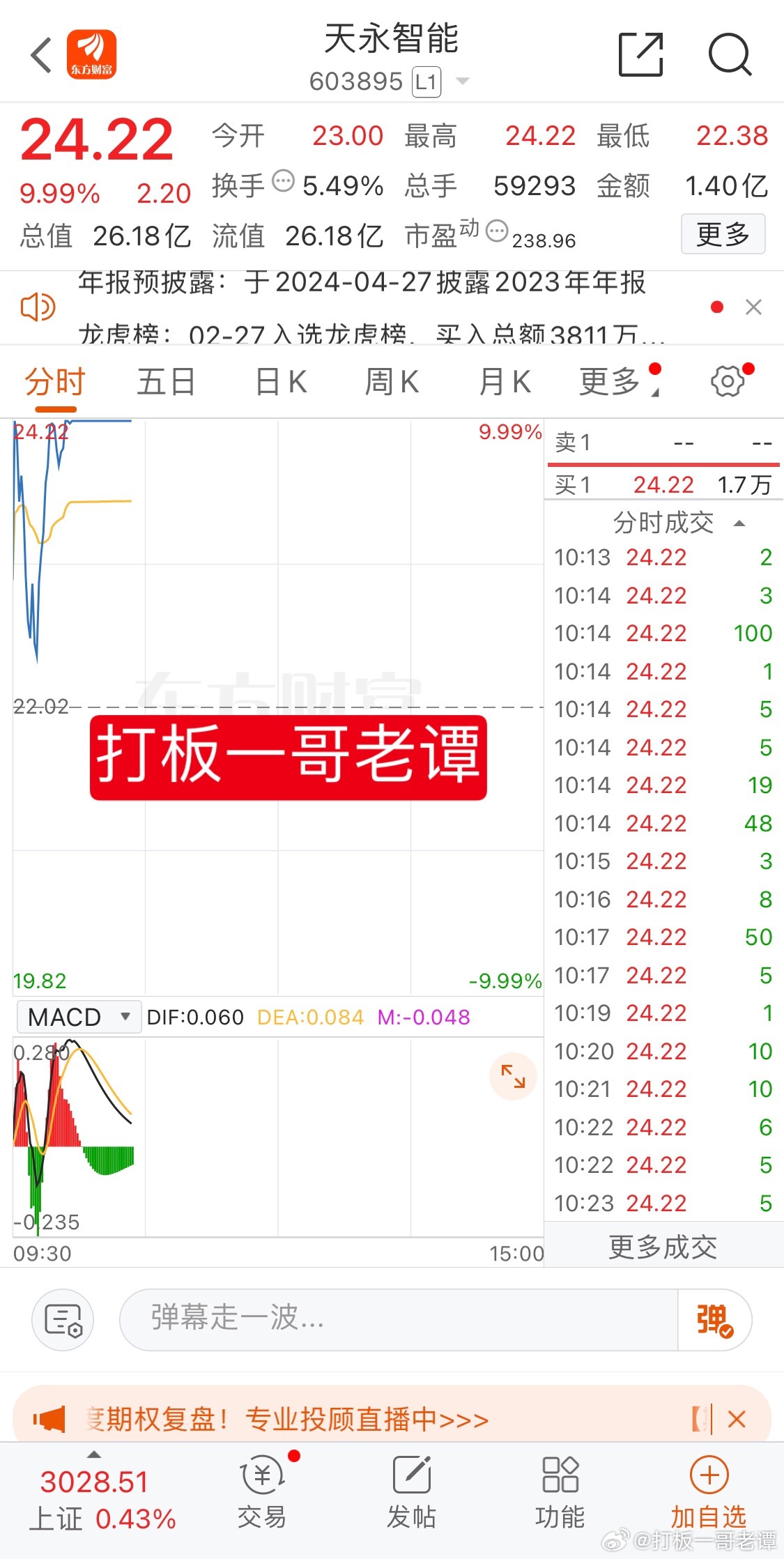This screenshot has width=784, height=1559.
Task: Tap the 弹幕走一波 comment input field
Action: 399,1319
